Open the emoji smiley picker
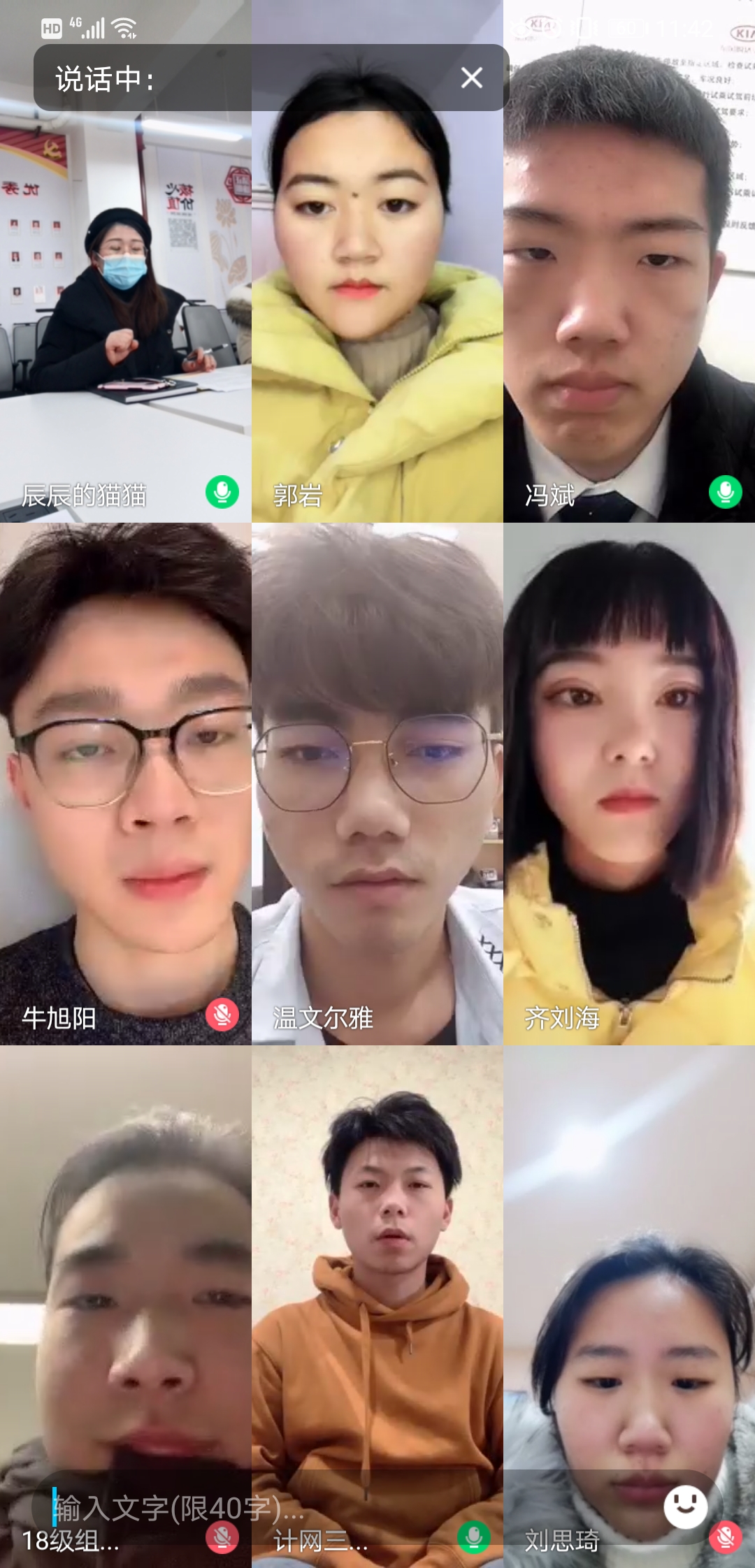 pos(684,1506)
